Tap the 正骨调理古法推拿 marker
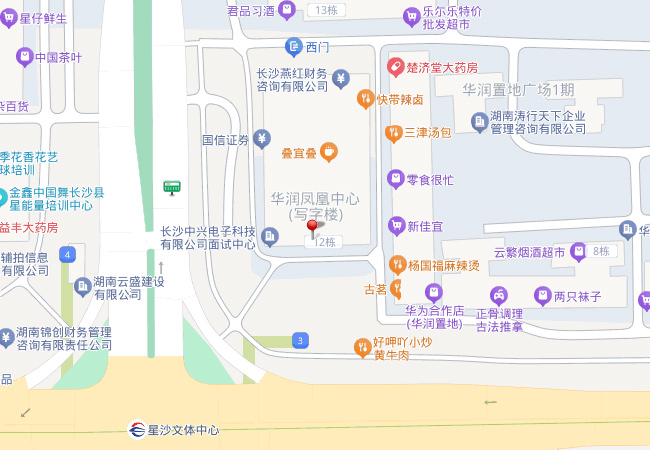The width and height of the screenshot is (650, 450). (498, 295)
